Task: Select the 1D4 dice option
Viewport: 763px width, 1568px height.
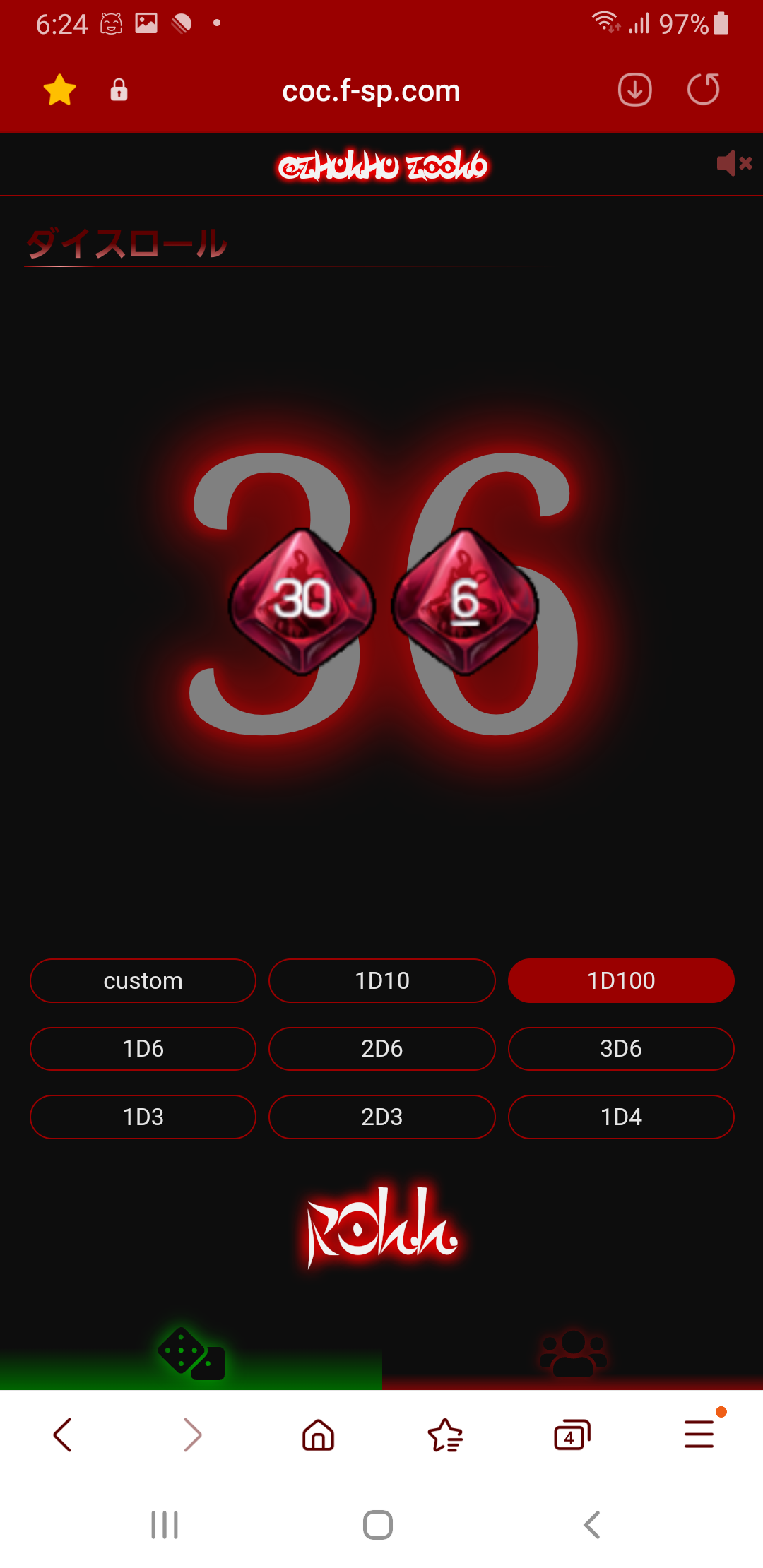Action: click(x=621, y=1117)
